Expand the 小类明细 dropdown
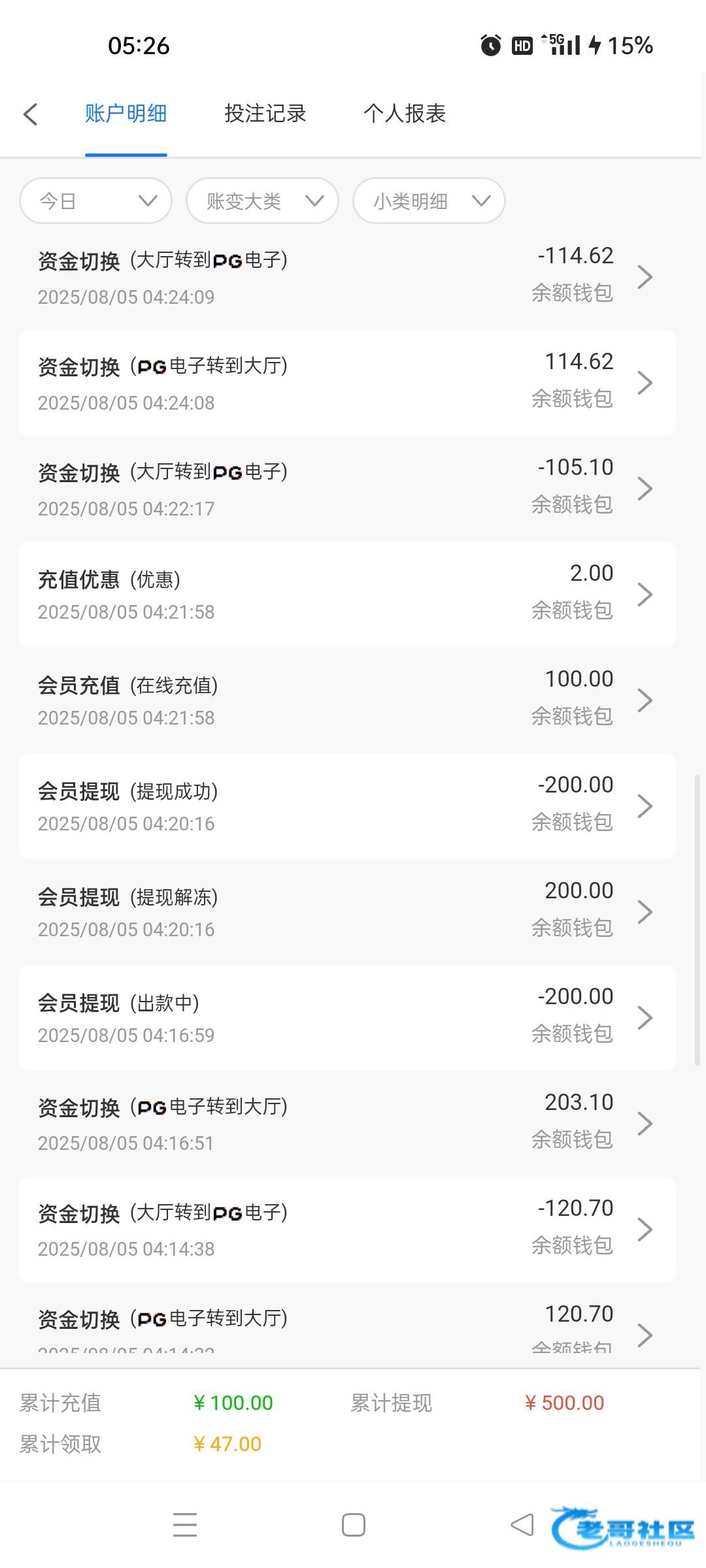This screenshot has width=706, height=1568. [x=429, y=201]
